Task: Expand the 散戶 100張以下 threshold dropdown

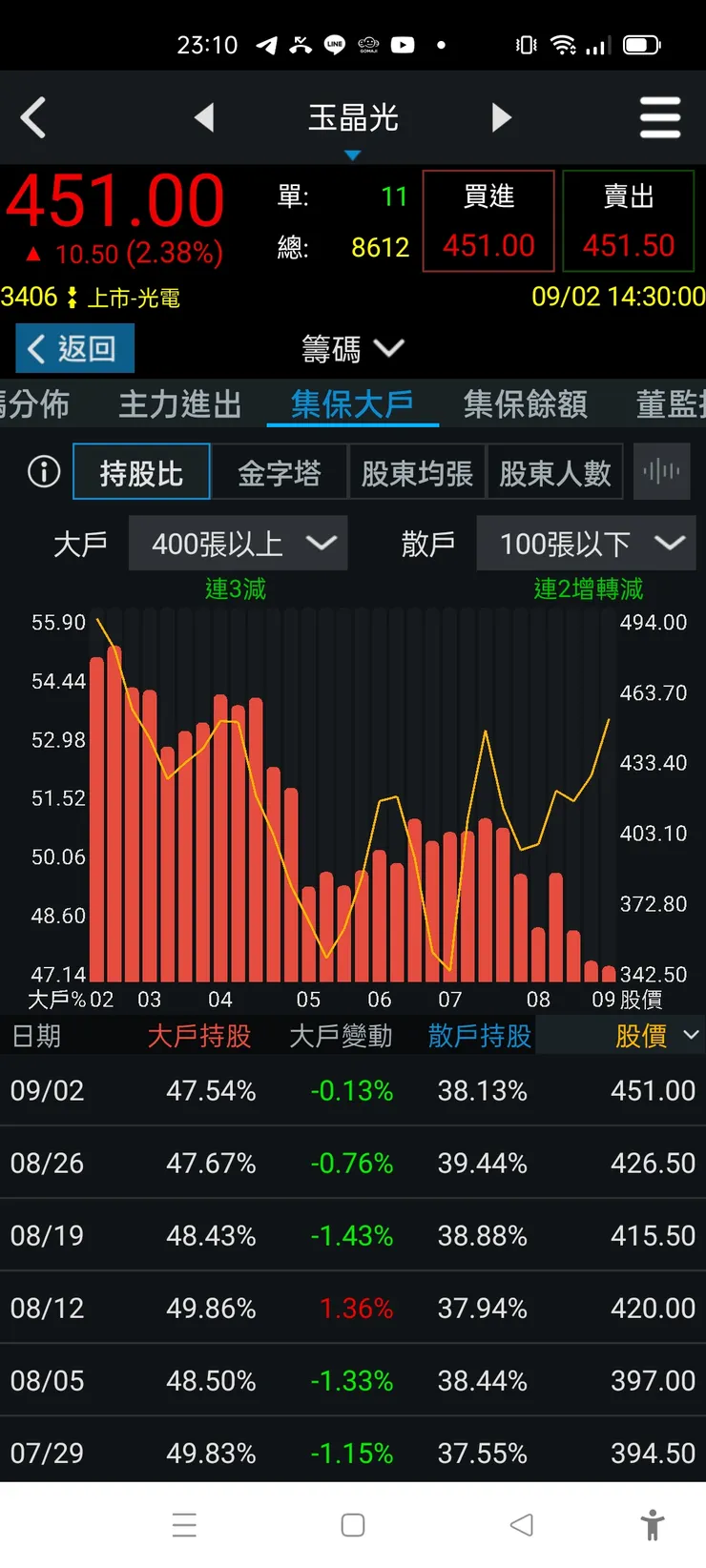Action: (585, 543)
